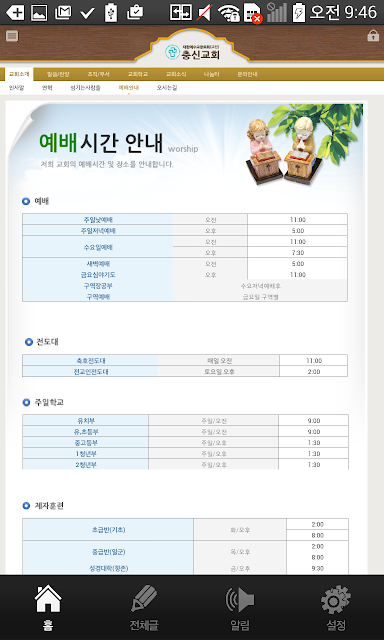Viewport: 384px width, 640px height.
Task: Open the 오시는길 submenu
Action: tap(167, 87)
